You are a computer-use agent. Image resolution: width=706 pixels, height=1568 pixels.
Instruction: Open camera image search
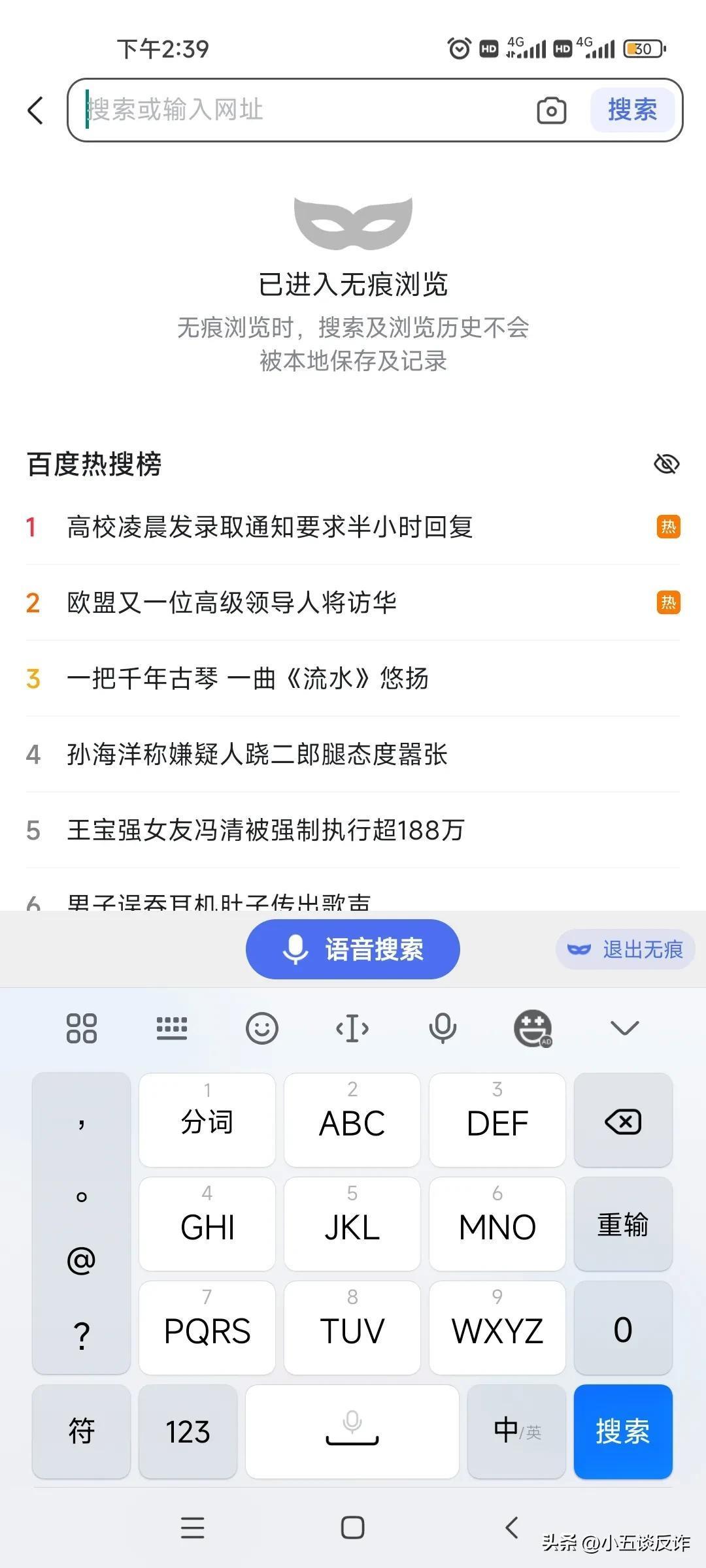click(x=551, y=110)
